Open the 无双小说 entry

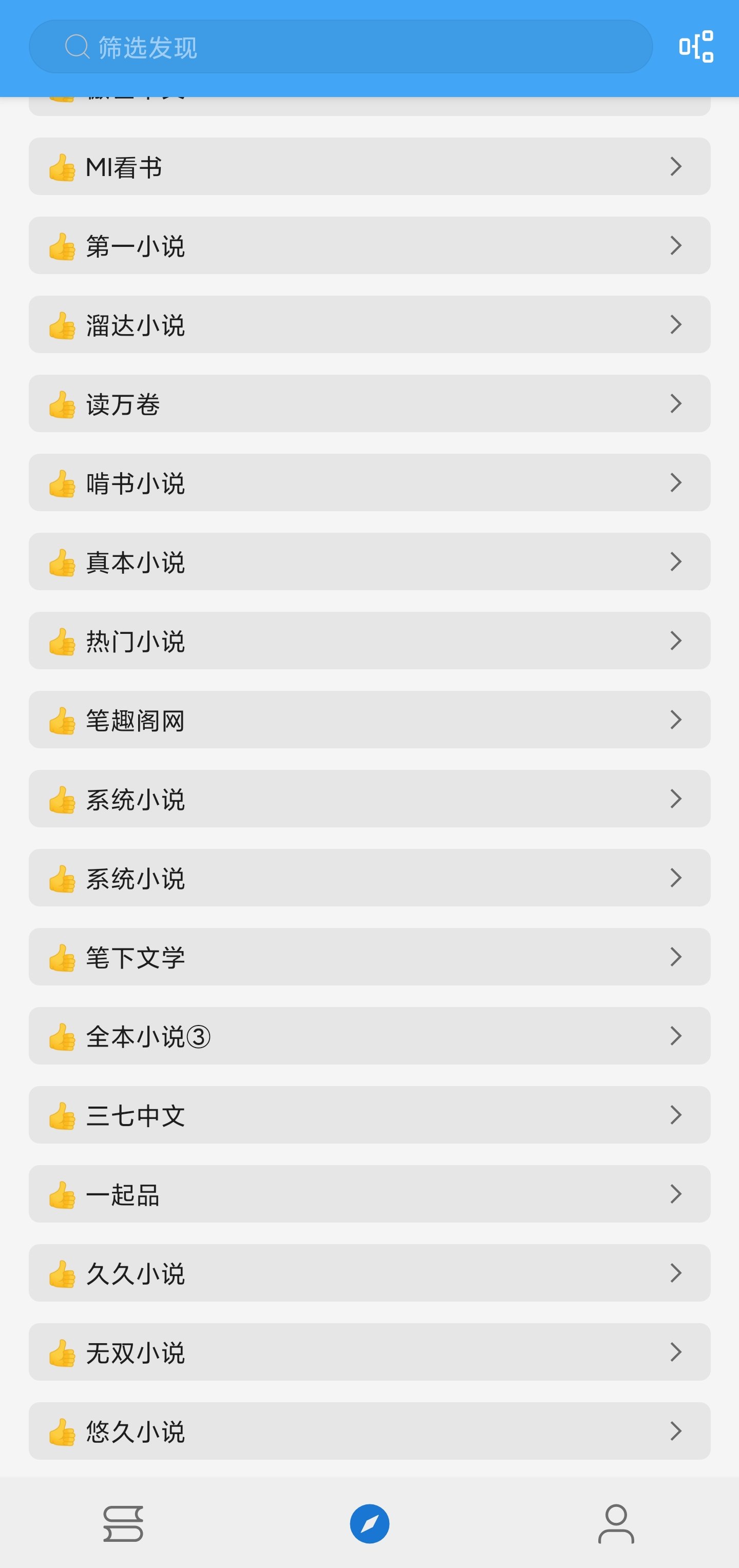pos(369,1352)
